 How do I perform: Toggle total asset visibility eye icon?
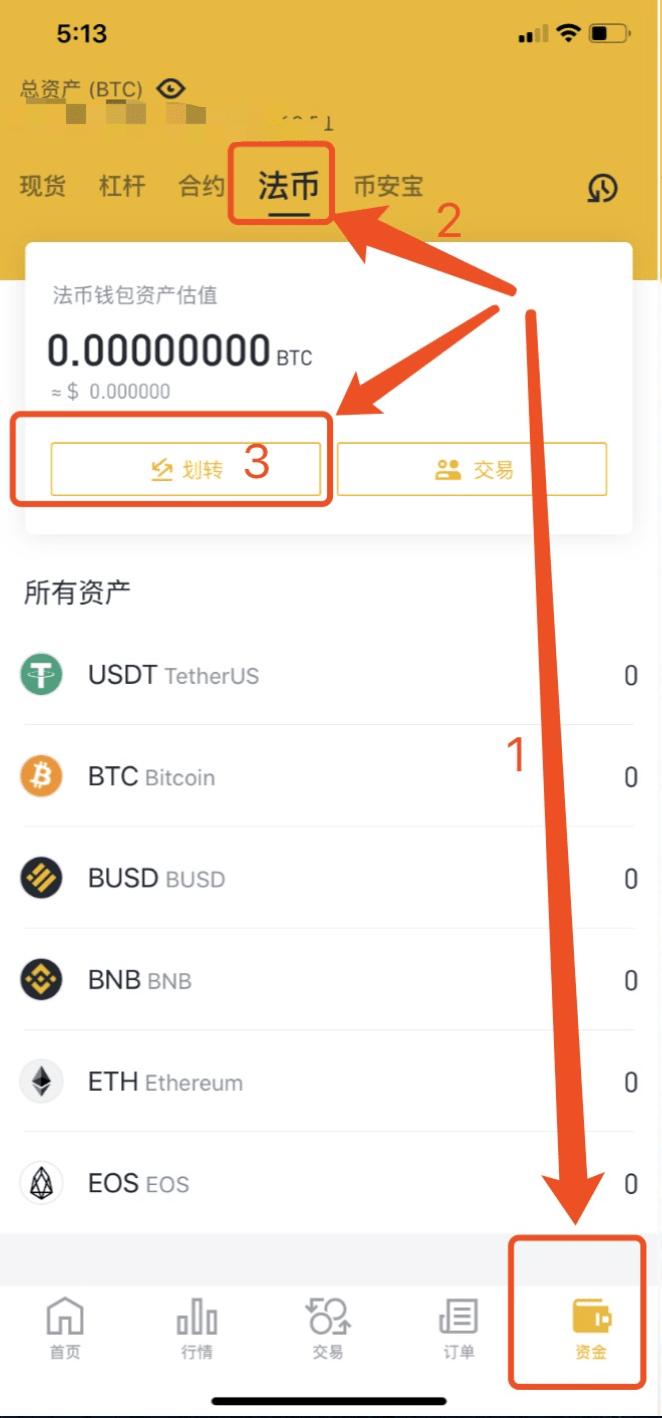point(172,89)
